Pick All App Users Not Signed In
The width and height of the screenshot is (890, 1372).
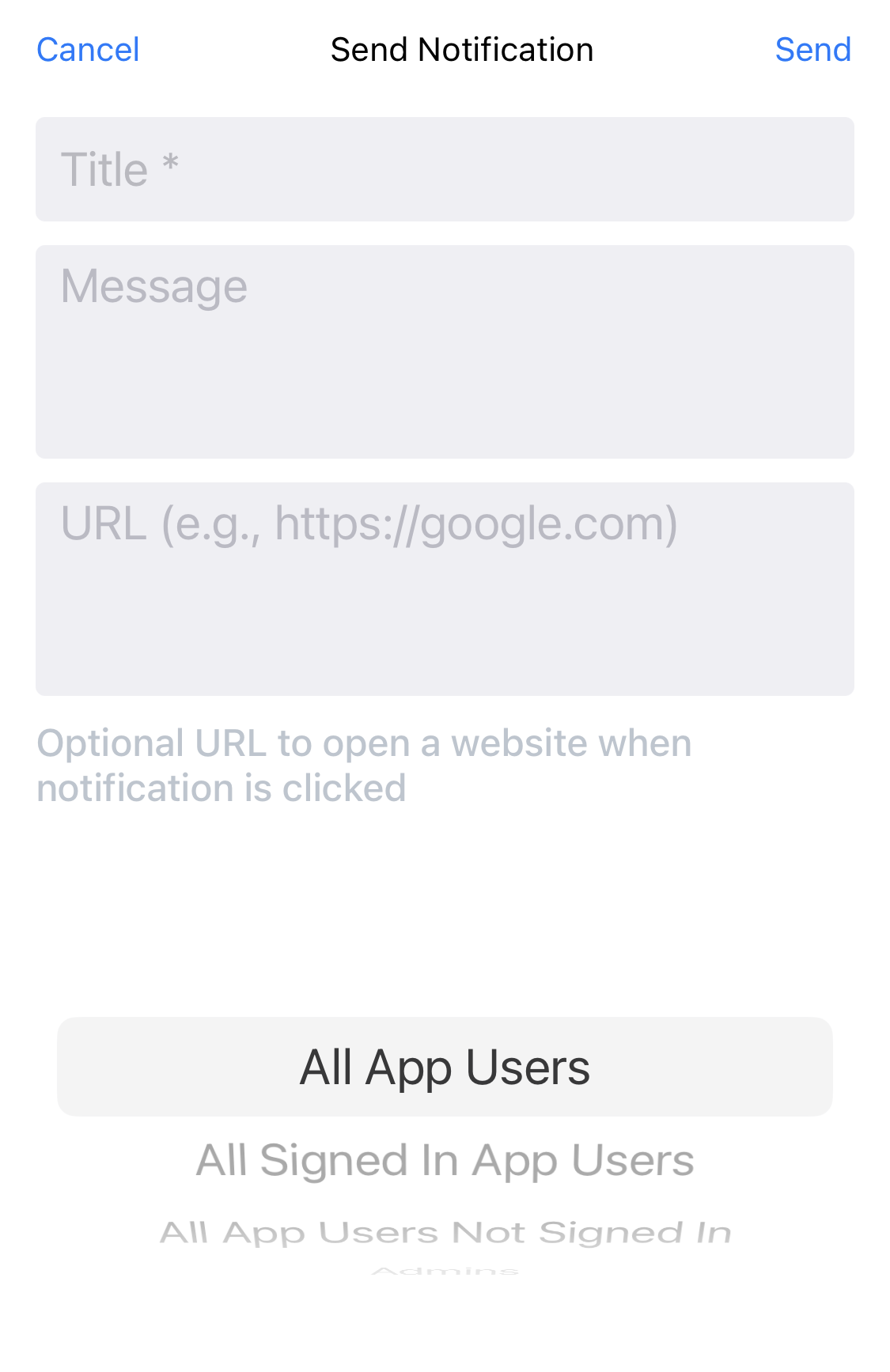tap(445, 1232)
